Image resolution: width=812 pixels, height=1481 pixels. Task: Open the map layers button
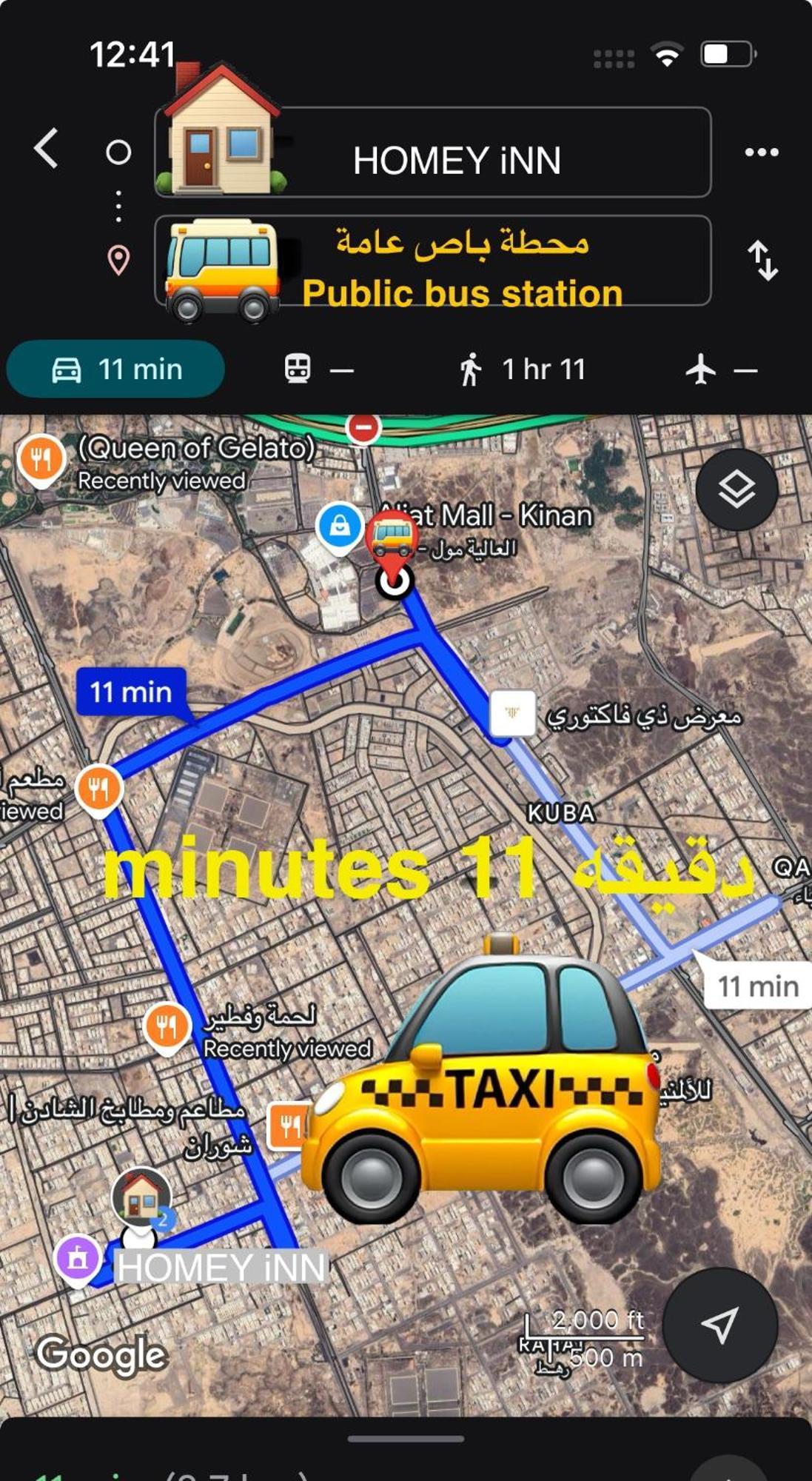click(x=736, y=489)
